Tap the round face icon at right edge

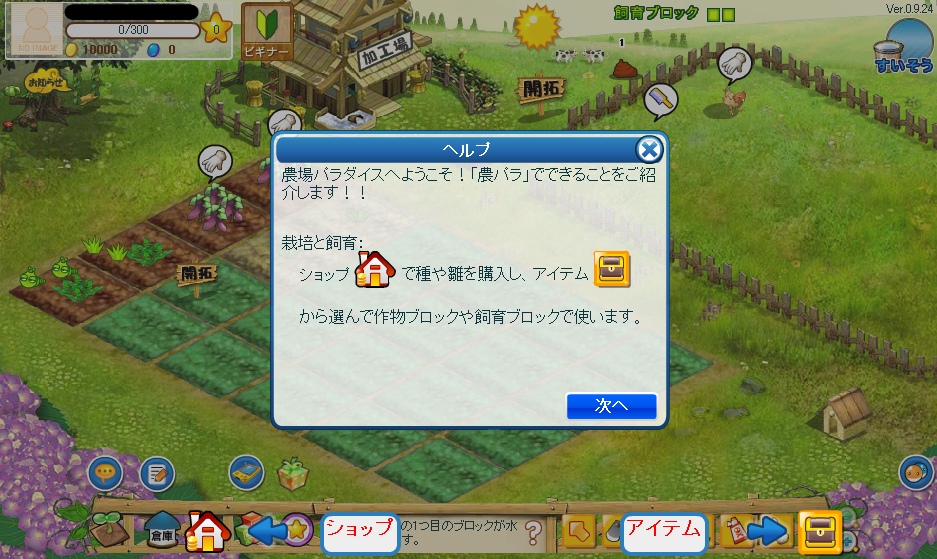[917, 473]
